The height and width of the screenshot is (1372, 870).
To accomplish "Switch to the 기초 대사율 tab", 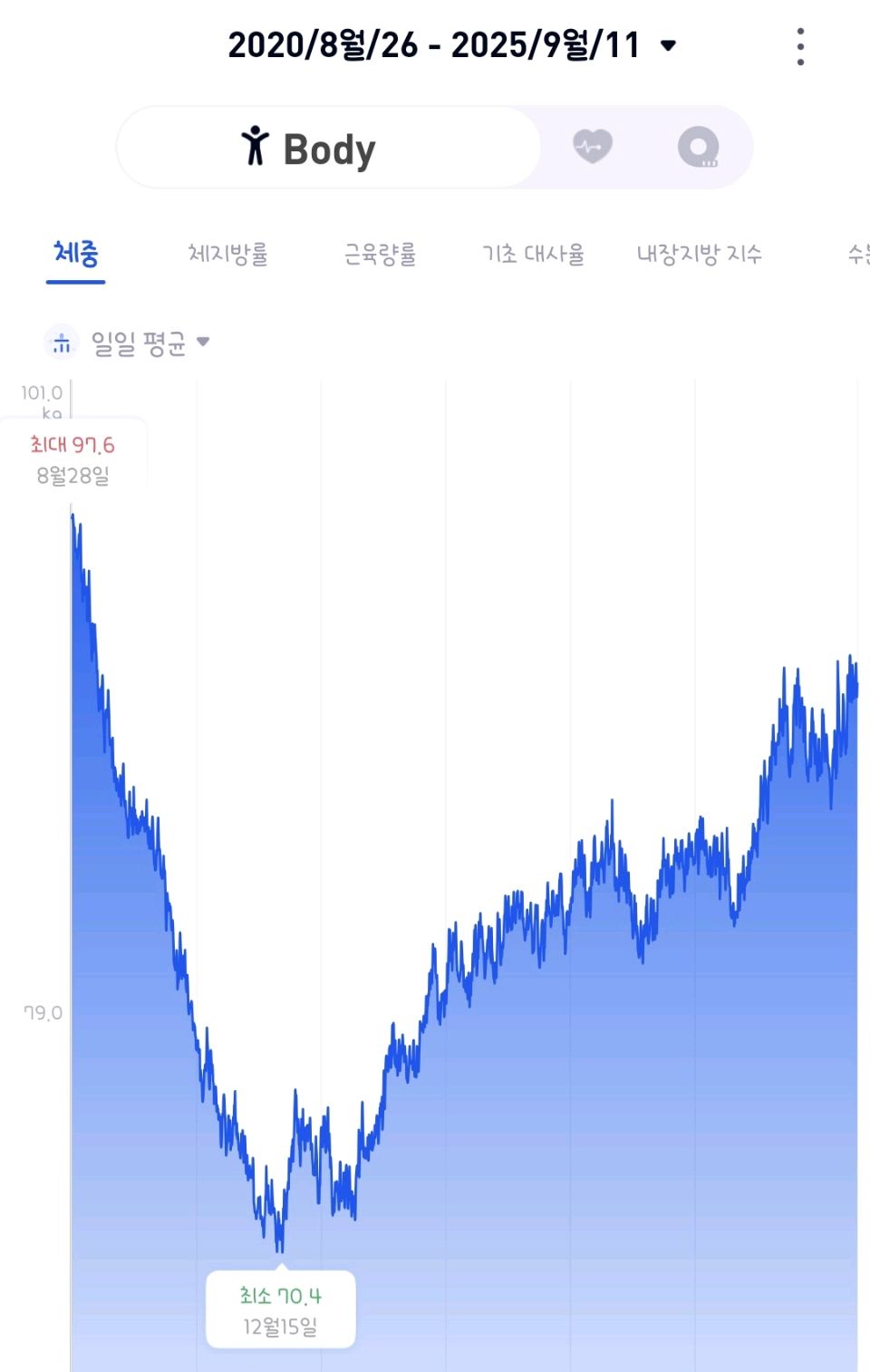I will pos(533,254).
